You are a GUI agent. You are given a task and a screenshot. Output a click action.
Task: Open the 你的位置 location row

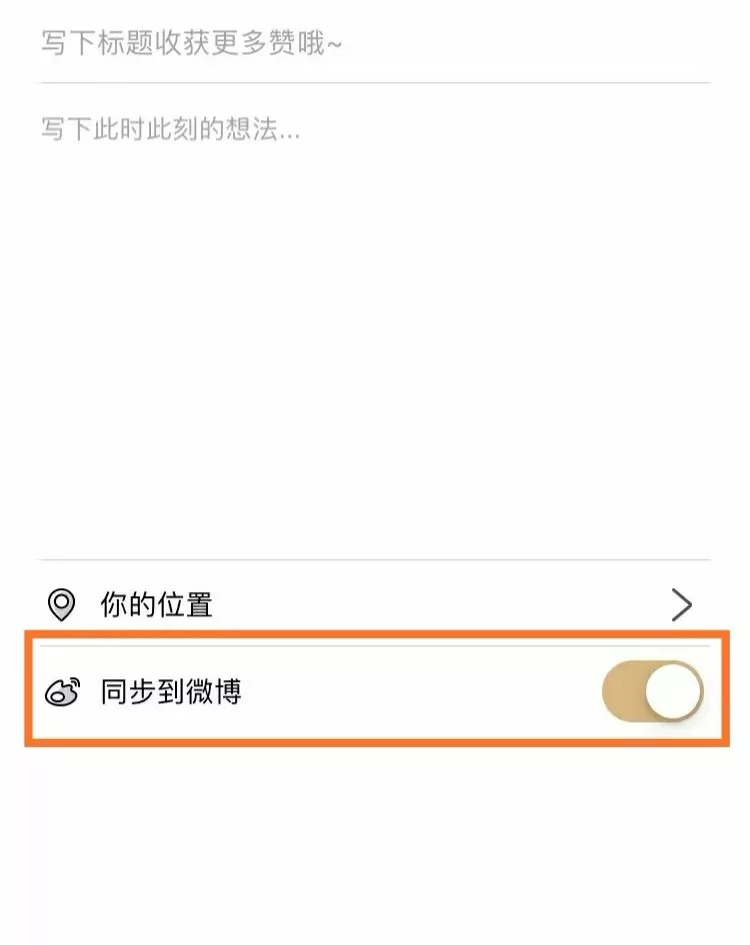[375, 604]
